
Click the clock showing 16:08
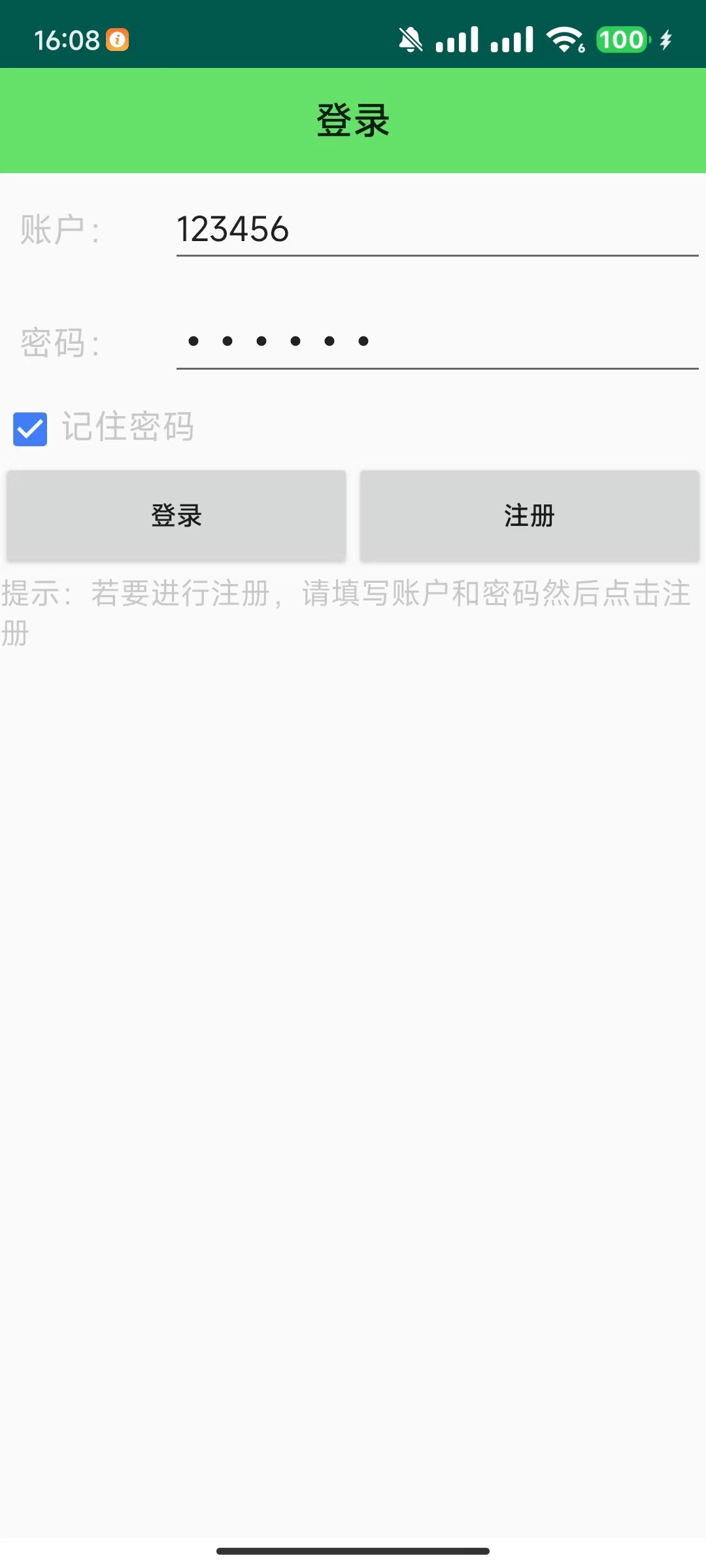67,39
